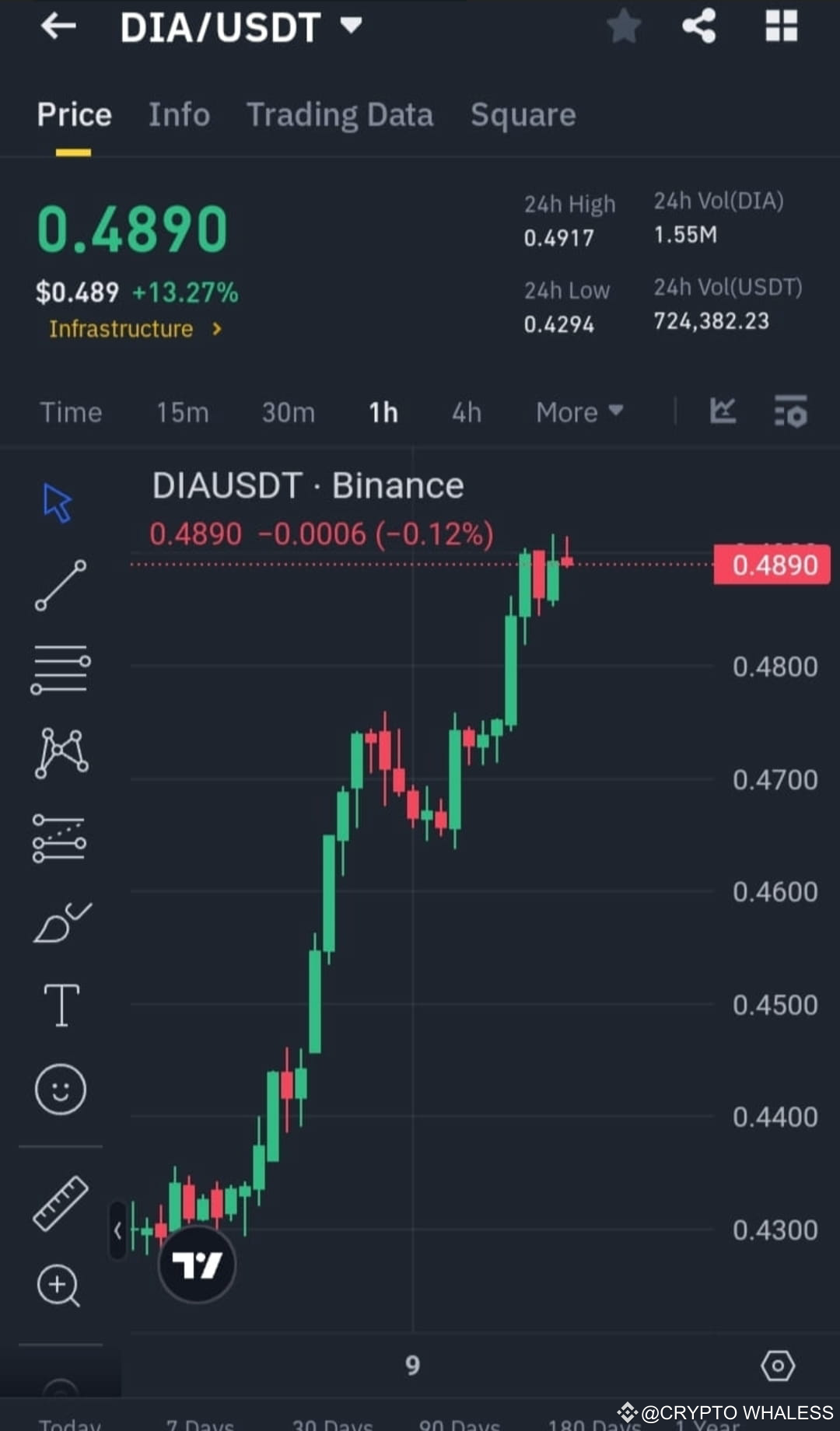Switch candle interval to 4h
The width and height of the screenshot is (840, 1431).
click(x=466, y=413)
